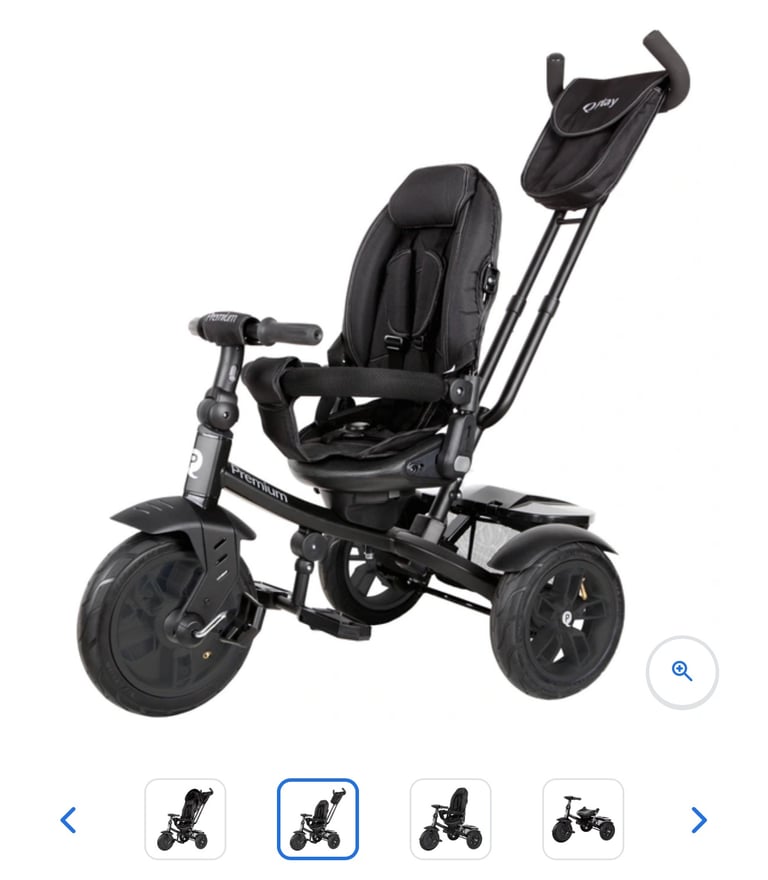Viewport: 768px width, 880px height.
Task: Show the next gallery image
Action: [x=699, y=820]
